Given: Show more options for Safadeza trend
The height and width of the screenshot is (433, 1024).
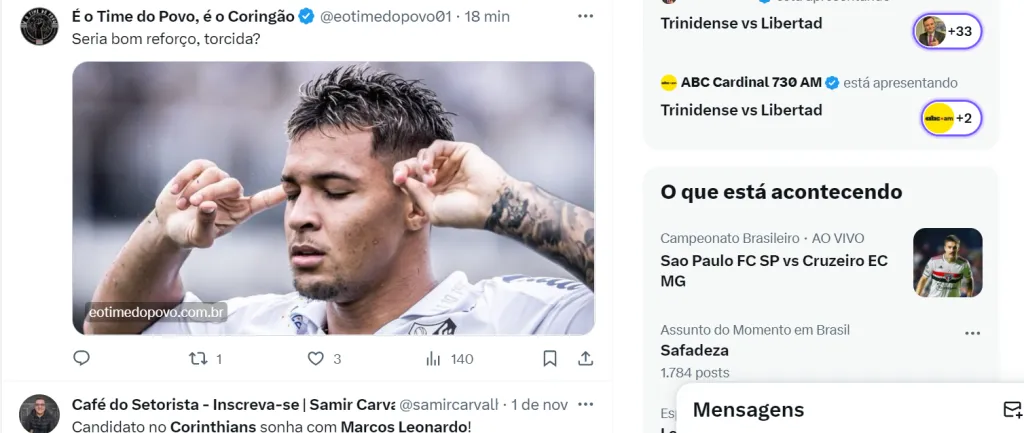Looking at the screenshot, I should (972, 333).
